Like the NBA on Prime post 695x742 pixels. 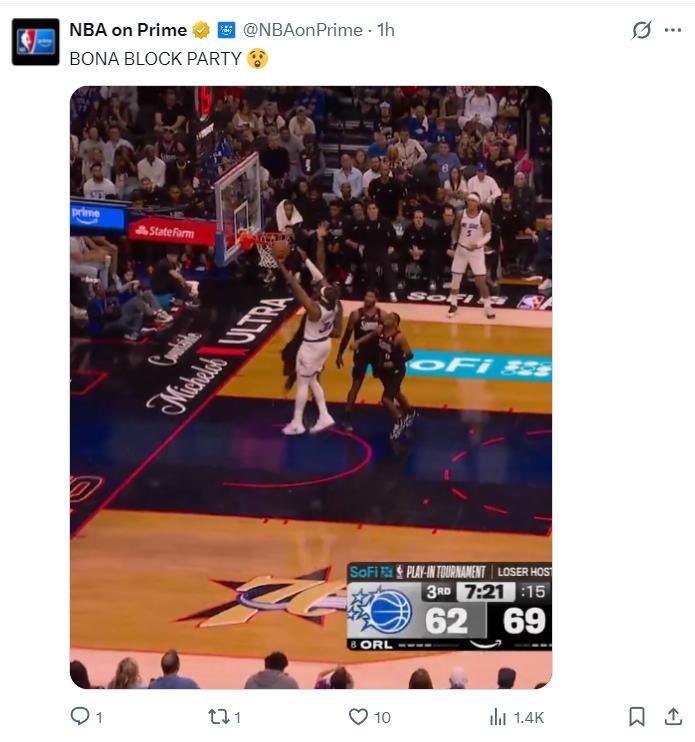point(358,716)
